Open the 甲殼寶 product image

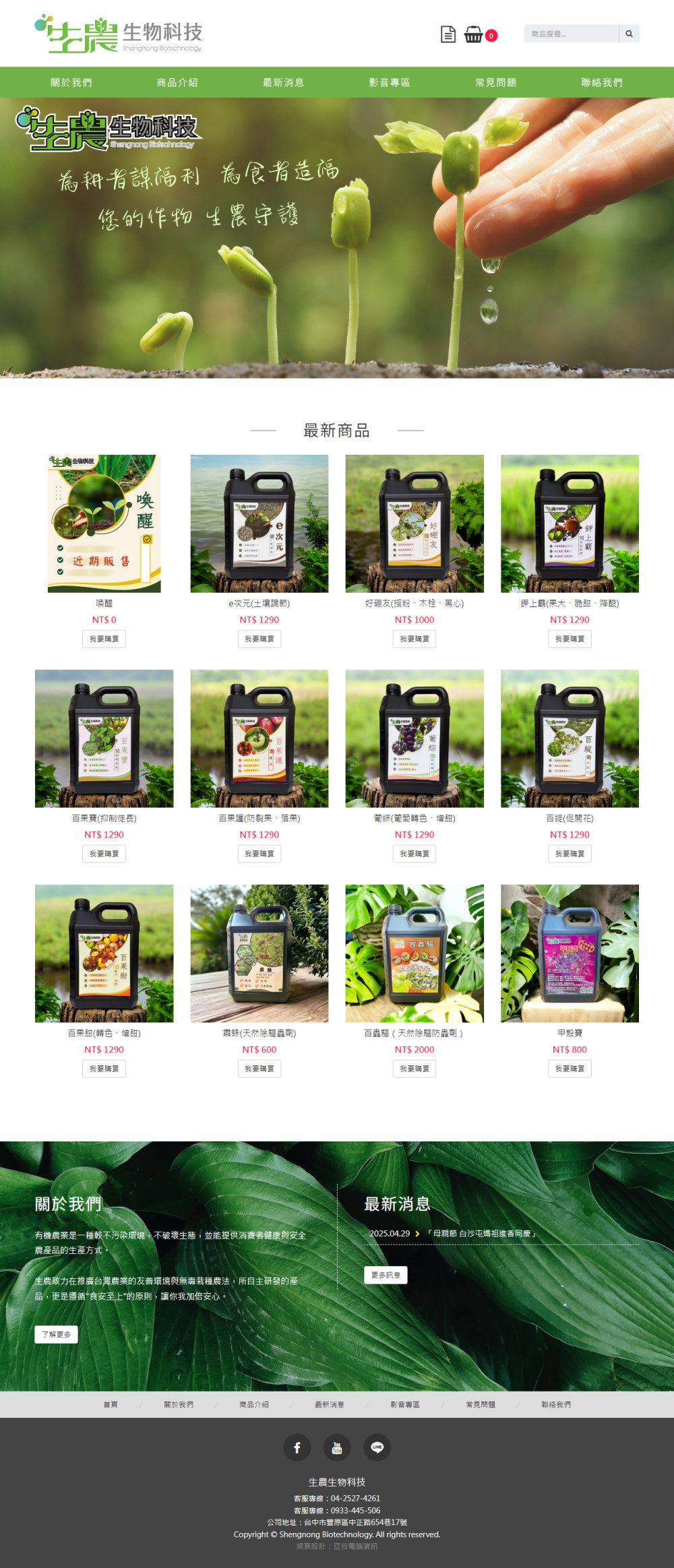(570, 953)
